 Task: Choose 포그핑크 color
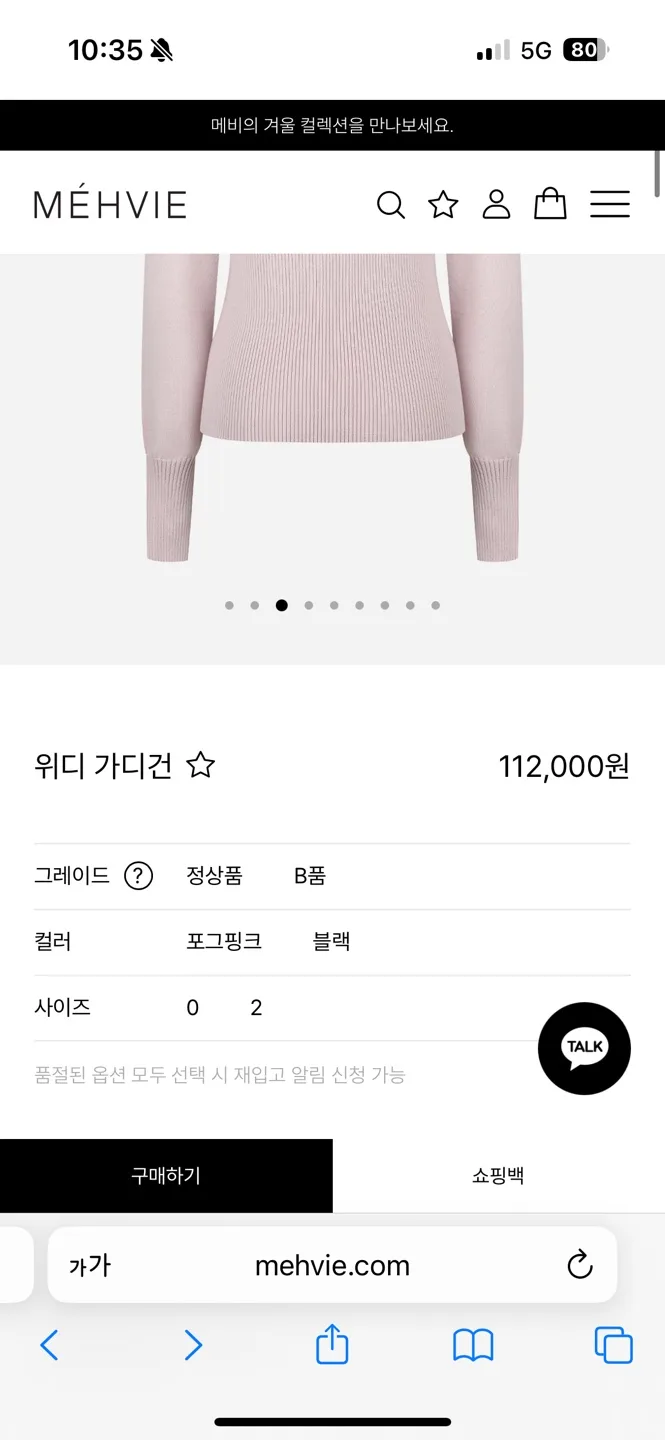click(x=224, y=942)
